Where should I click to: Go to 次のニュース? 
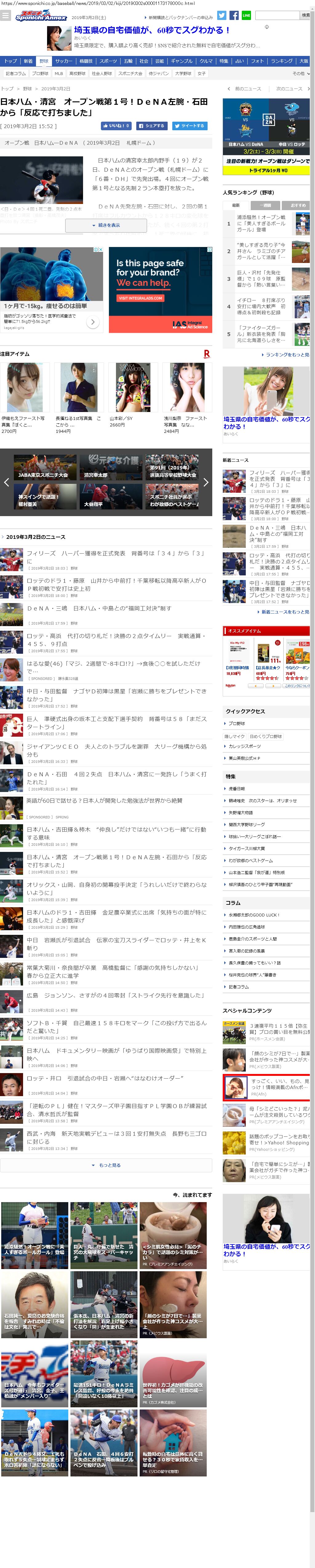click(291, 89)
